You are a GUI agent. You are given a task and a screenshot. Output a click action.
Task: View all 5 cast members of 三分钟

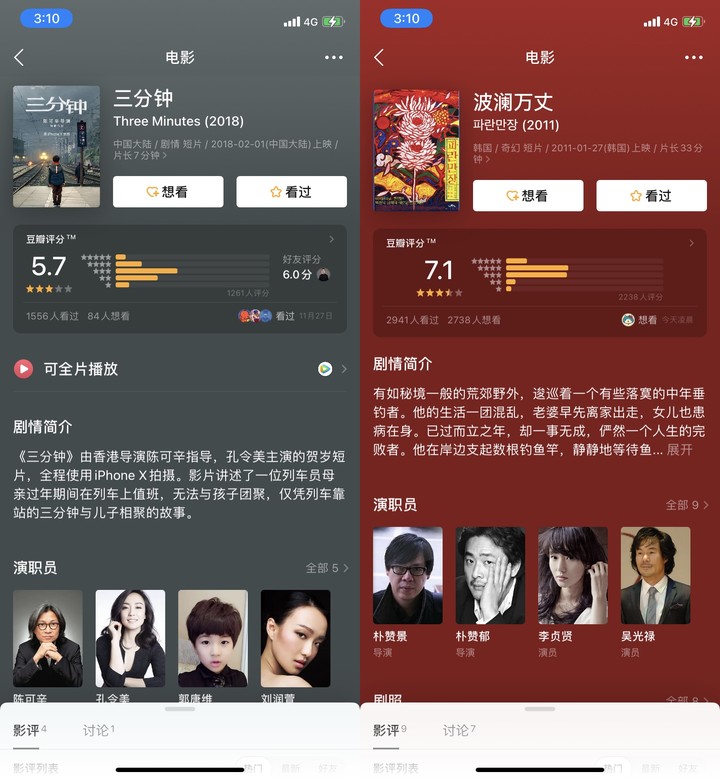pyautogui.click(x=327, y=568)
